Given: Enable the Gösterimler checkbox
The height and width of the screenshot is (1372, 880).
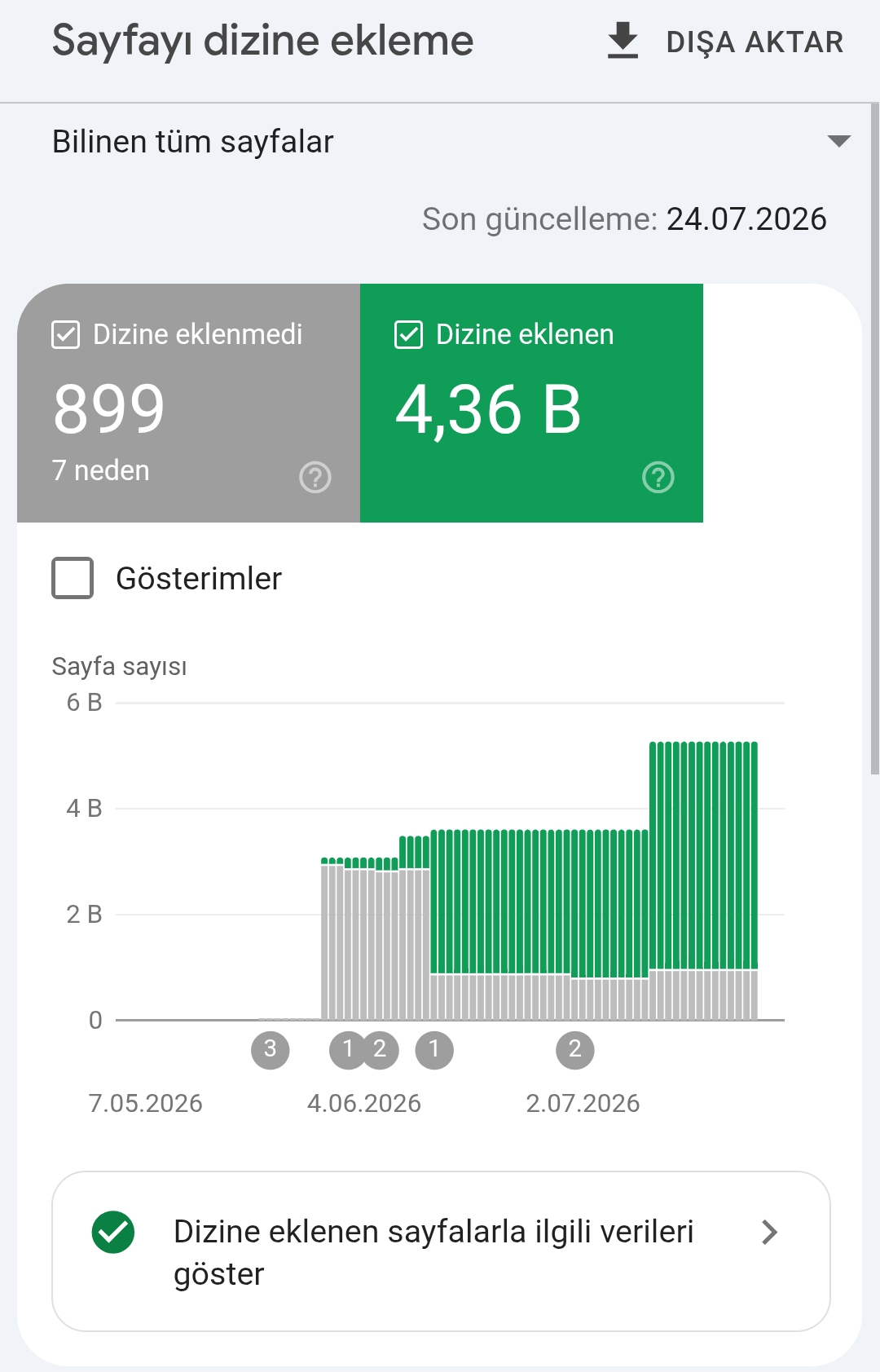Looking at the screenshot, I should [73, 578].
